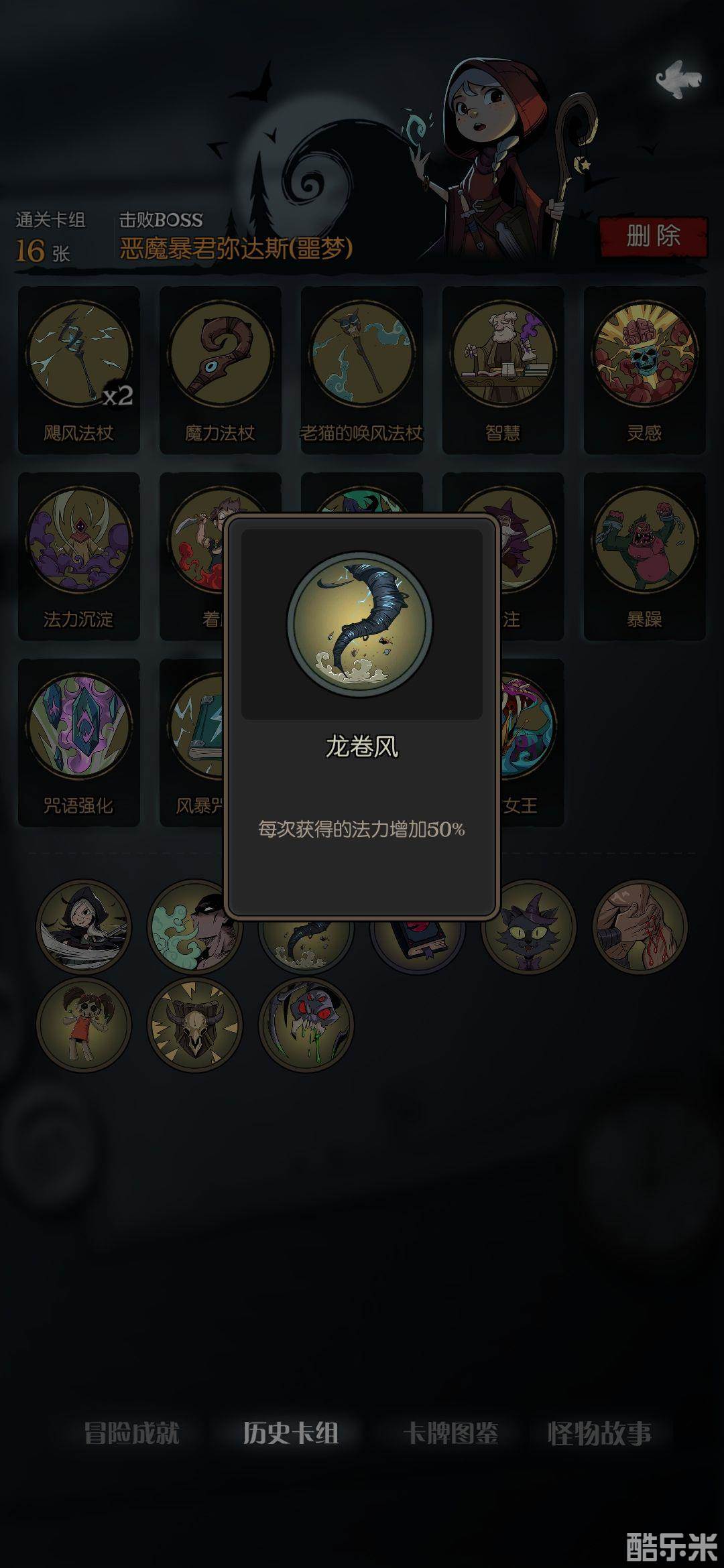The image size is (724, 1568).
Task: View the 老猫的唤风法杖 card
Action: click(362, 370)
